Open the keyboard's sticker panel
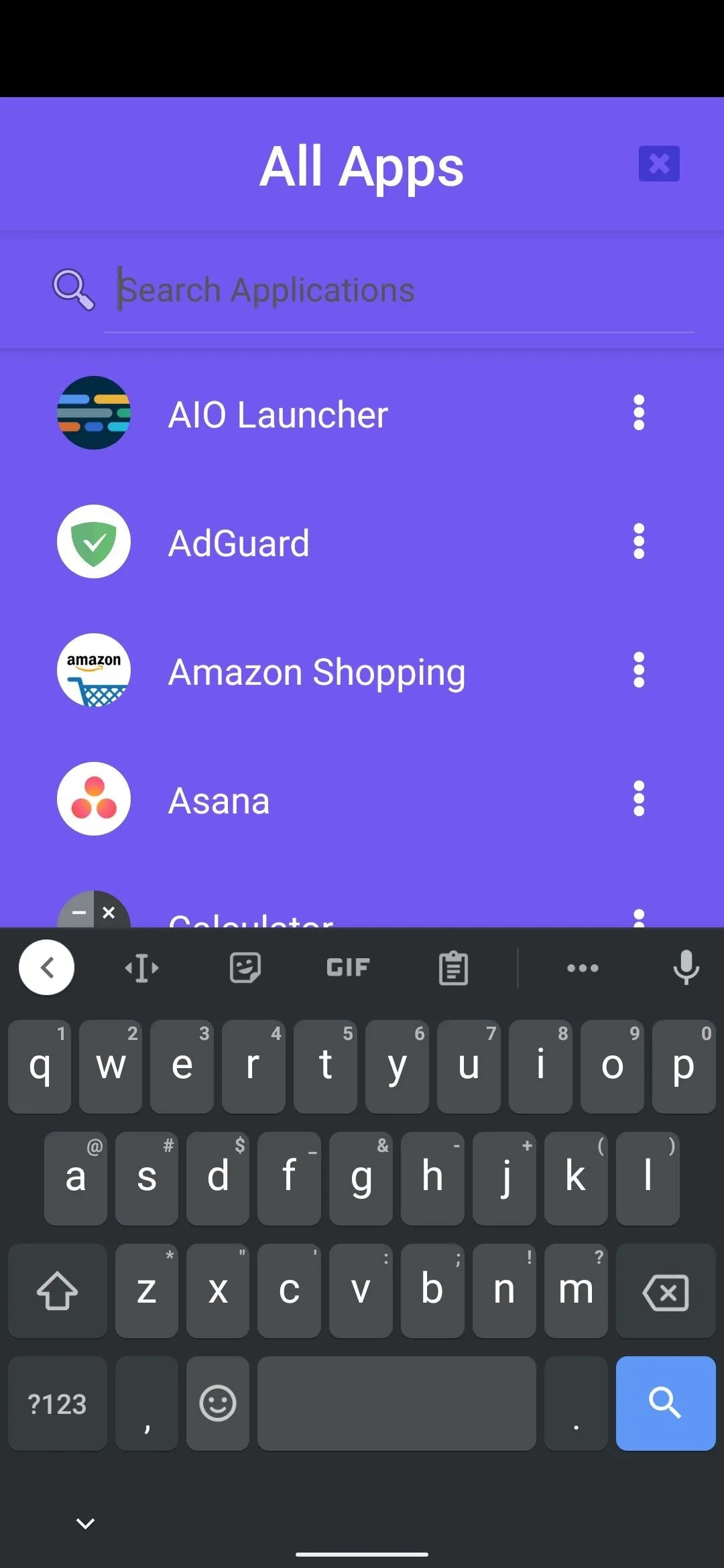 [x=245, y=968]
